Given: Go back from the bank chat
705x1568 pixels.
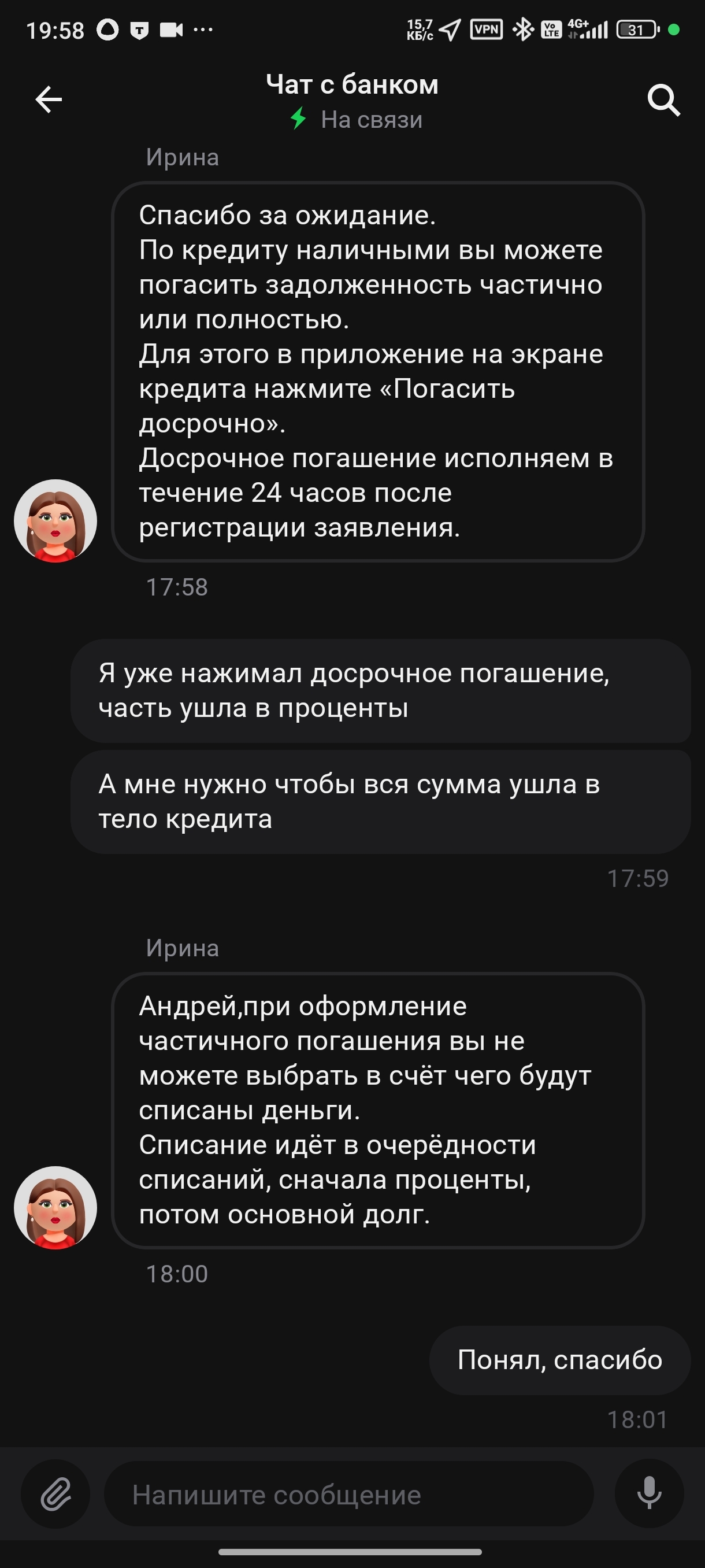Looking at the screenshot, I should click(49, 100).
